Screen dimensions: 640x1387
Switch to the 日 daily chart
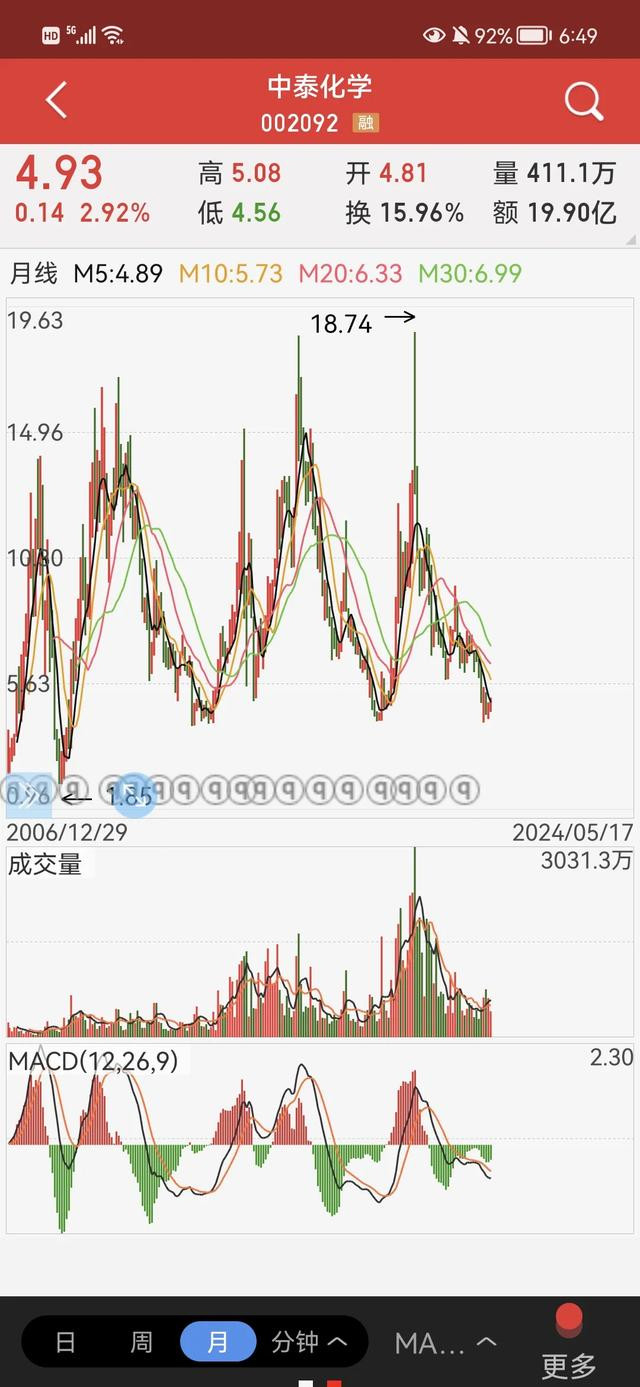coord(65,1342)
